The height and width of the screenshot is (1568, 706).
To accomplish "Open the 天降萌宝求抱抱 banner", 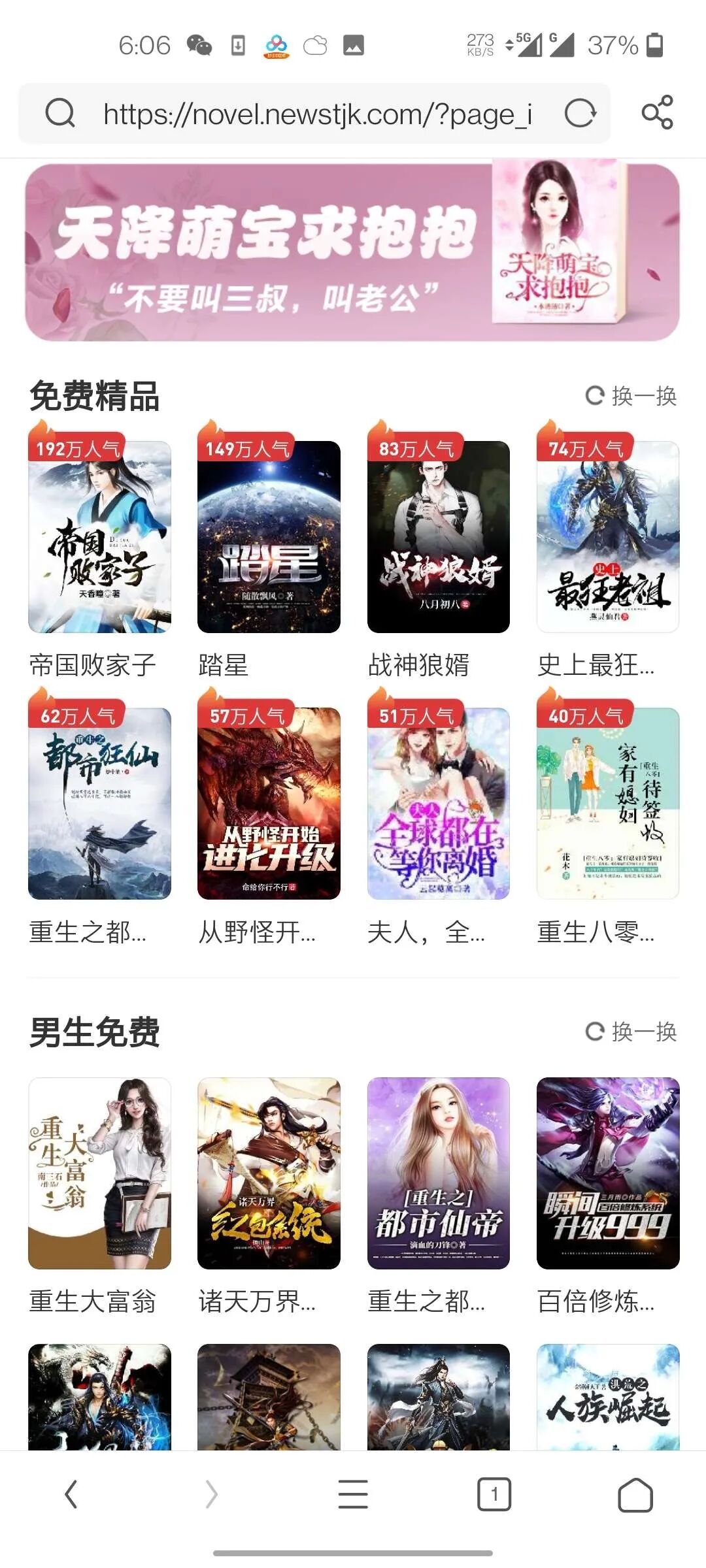I will tap(352, 252).
